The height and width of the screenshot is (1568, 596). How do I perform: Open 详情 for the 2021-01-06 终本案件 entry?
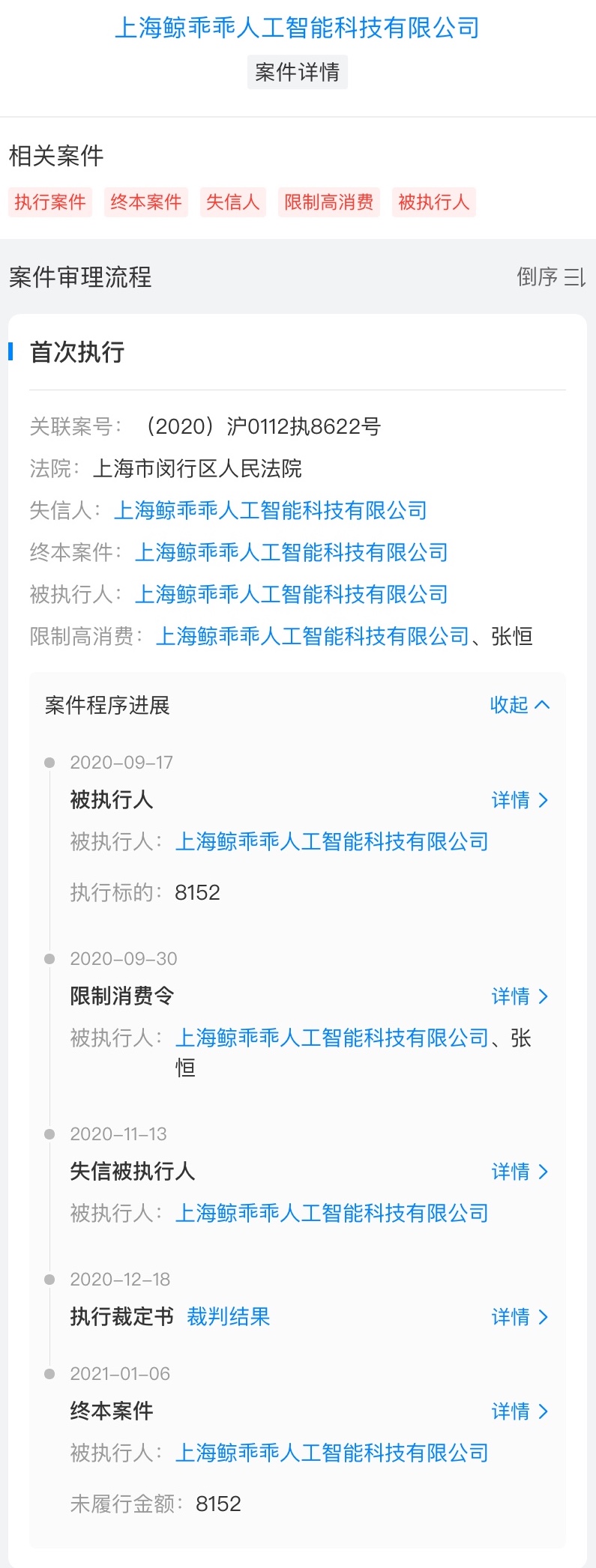(520, 1411)
